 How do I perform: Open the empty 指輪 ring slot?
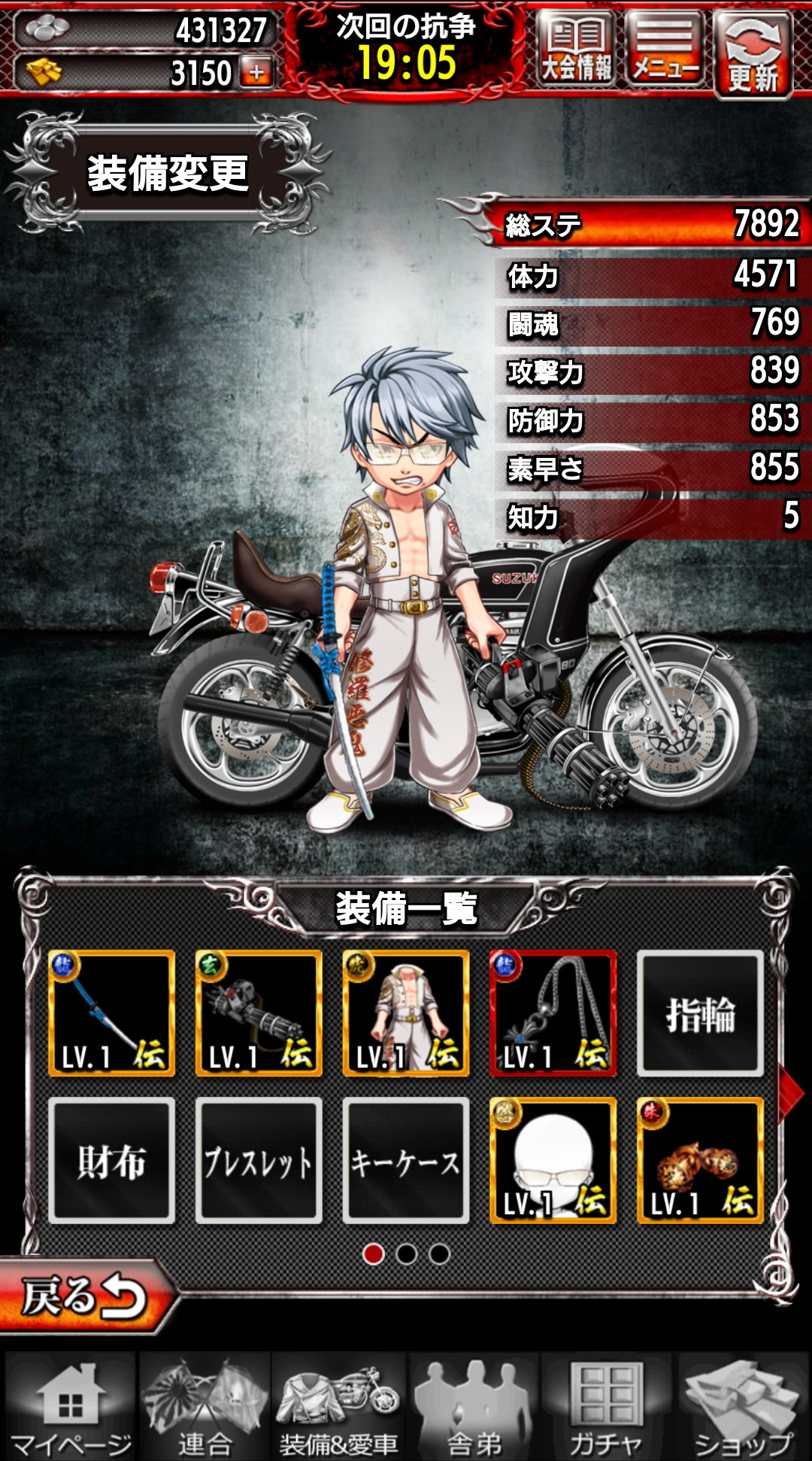click(700, 1012)
